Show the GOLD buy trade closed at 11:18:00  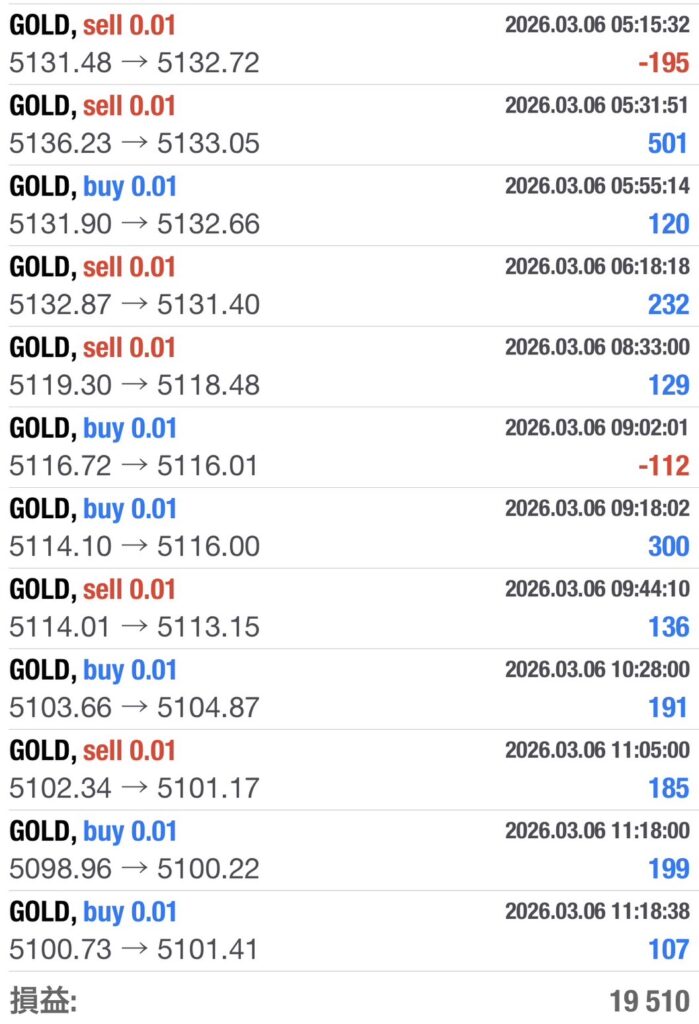349,850
